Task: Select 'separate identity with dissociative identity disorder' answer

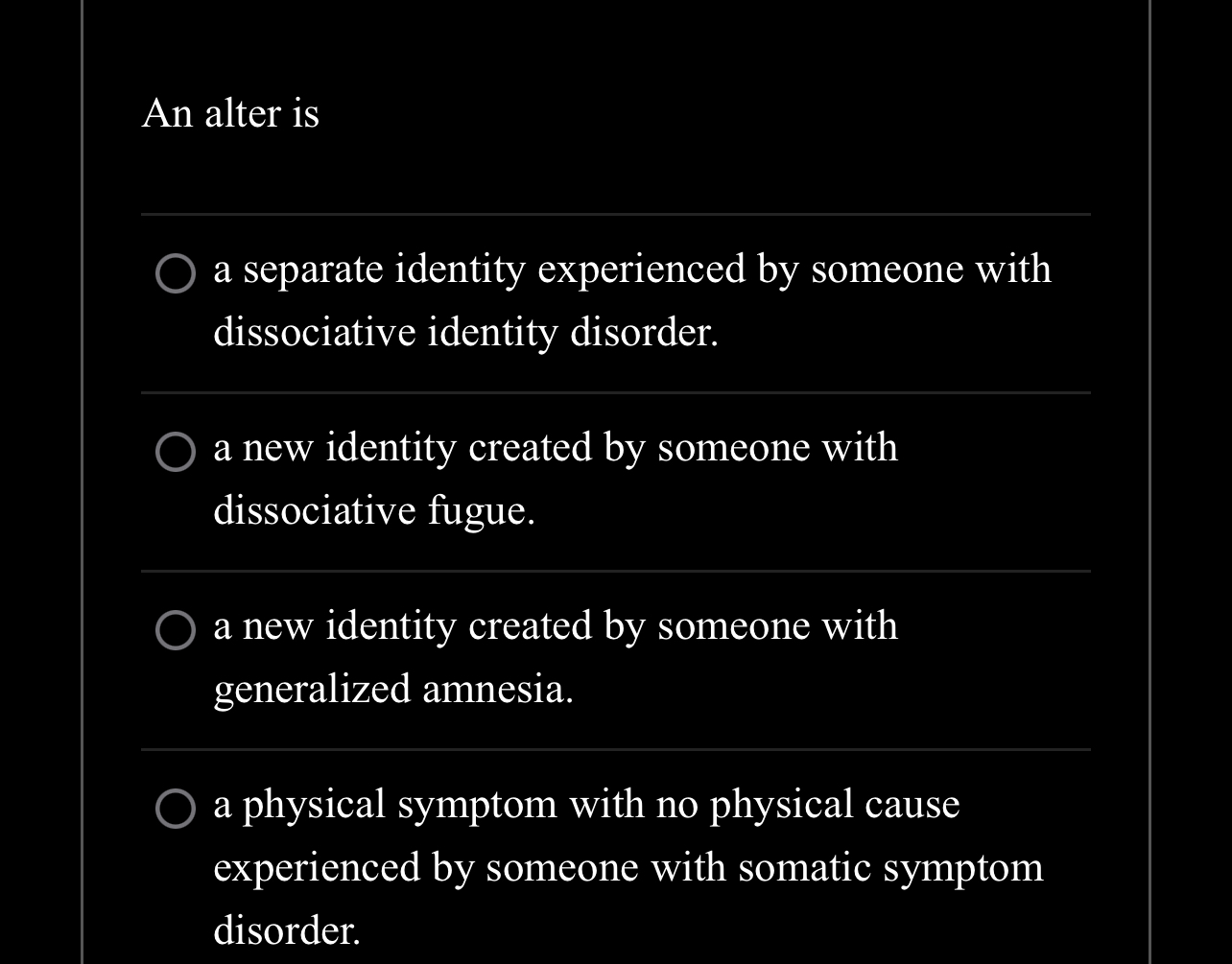Action: pyautogui.click(x=175, y=273)
